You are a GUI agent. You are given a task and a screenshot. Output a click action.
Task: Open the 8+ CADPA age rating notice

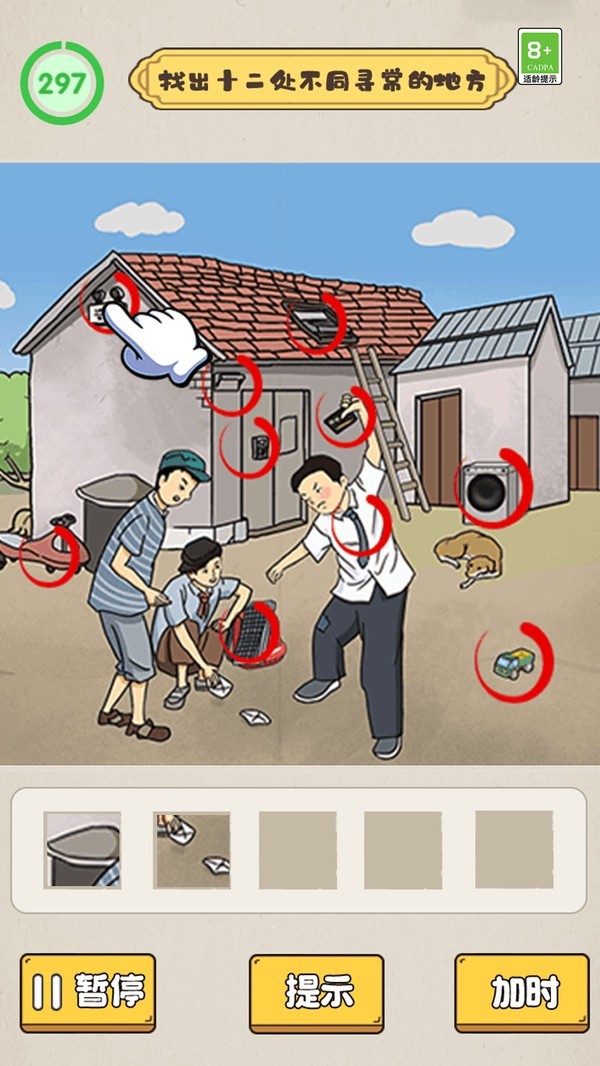540,57
